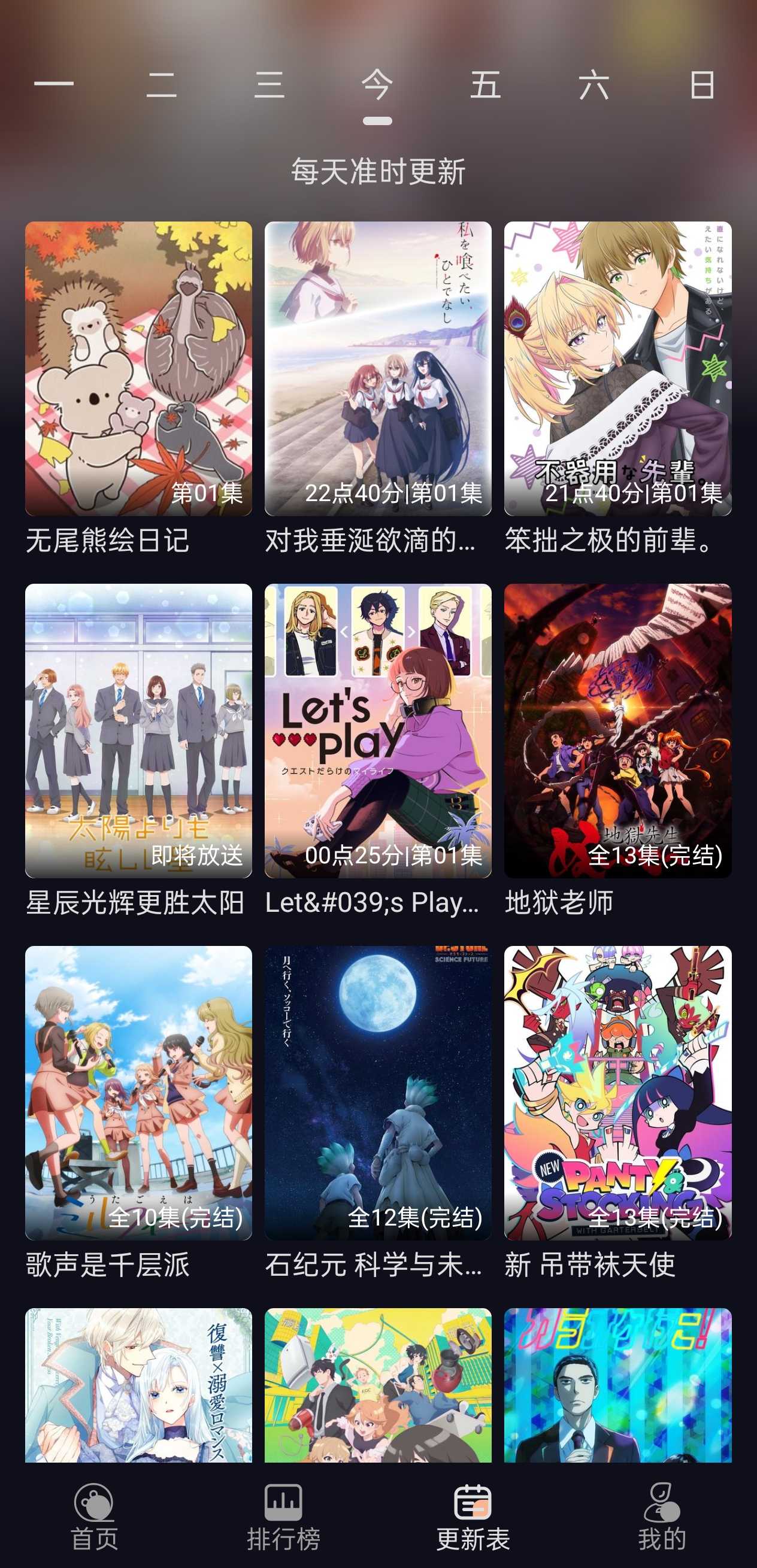This screenshot has height=1568, width=757.
Task: Select the 今 (today) tab
Action: point(377,84)
